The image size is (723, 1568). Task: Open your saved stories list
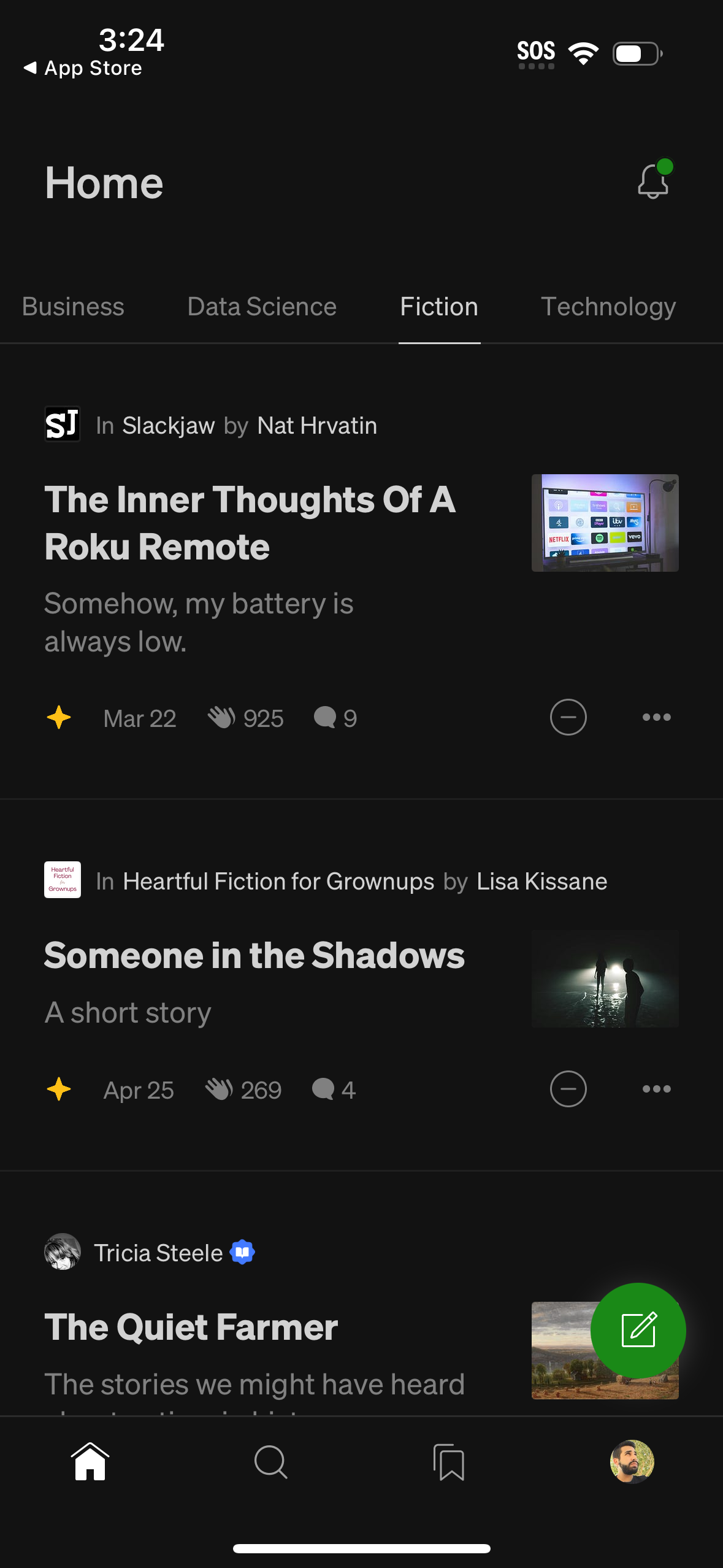point(448,1462)
